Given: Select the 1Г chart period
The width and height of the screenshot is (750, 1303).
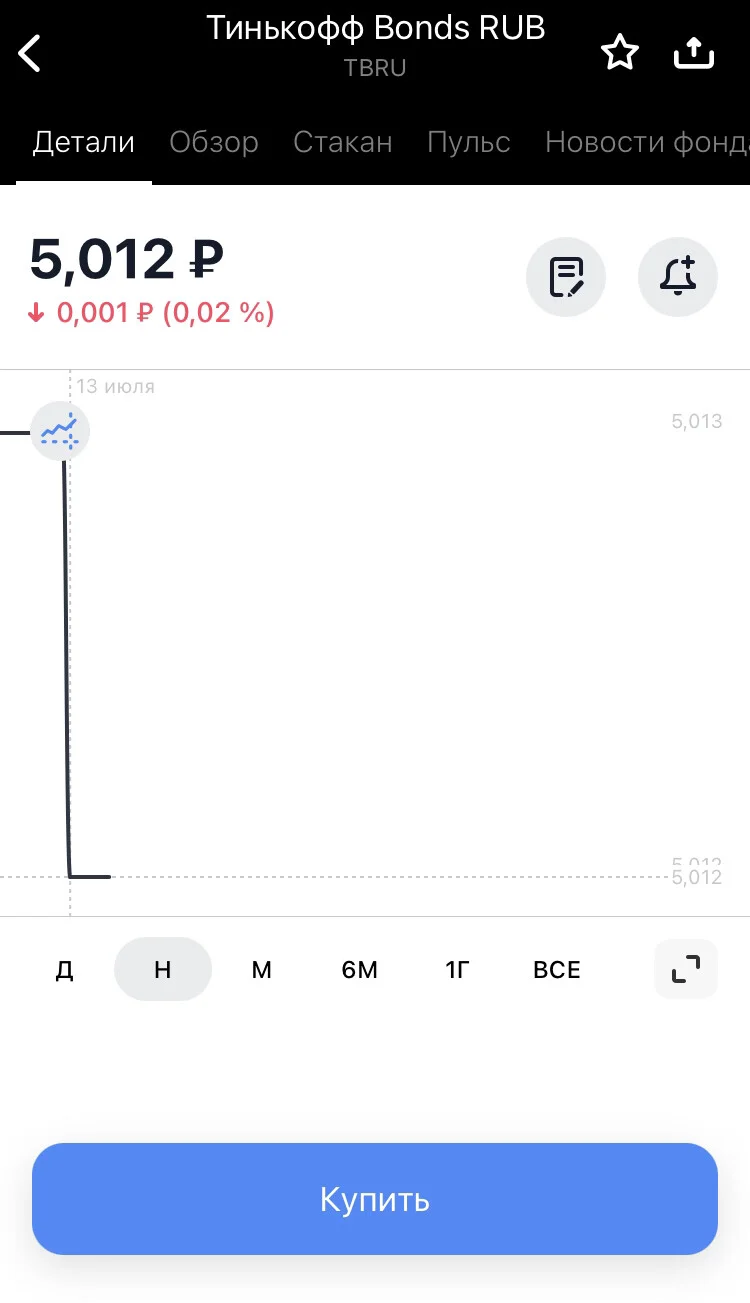Looking at the screenshot, I should click(457, 970).
